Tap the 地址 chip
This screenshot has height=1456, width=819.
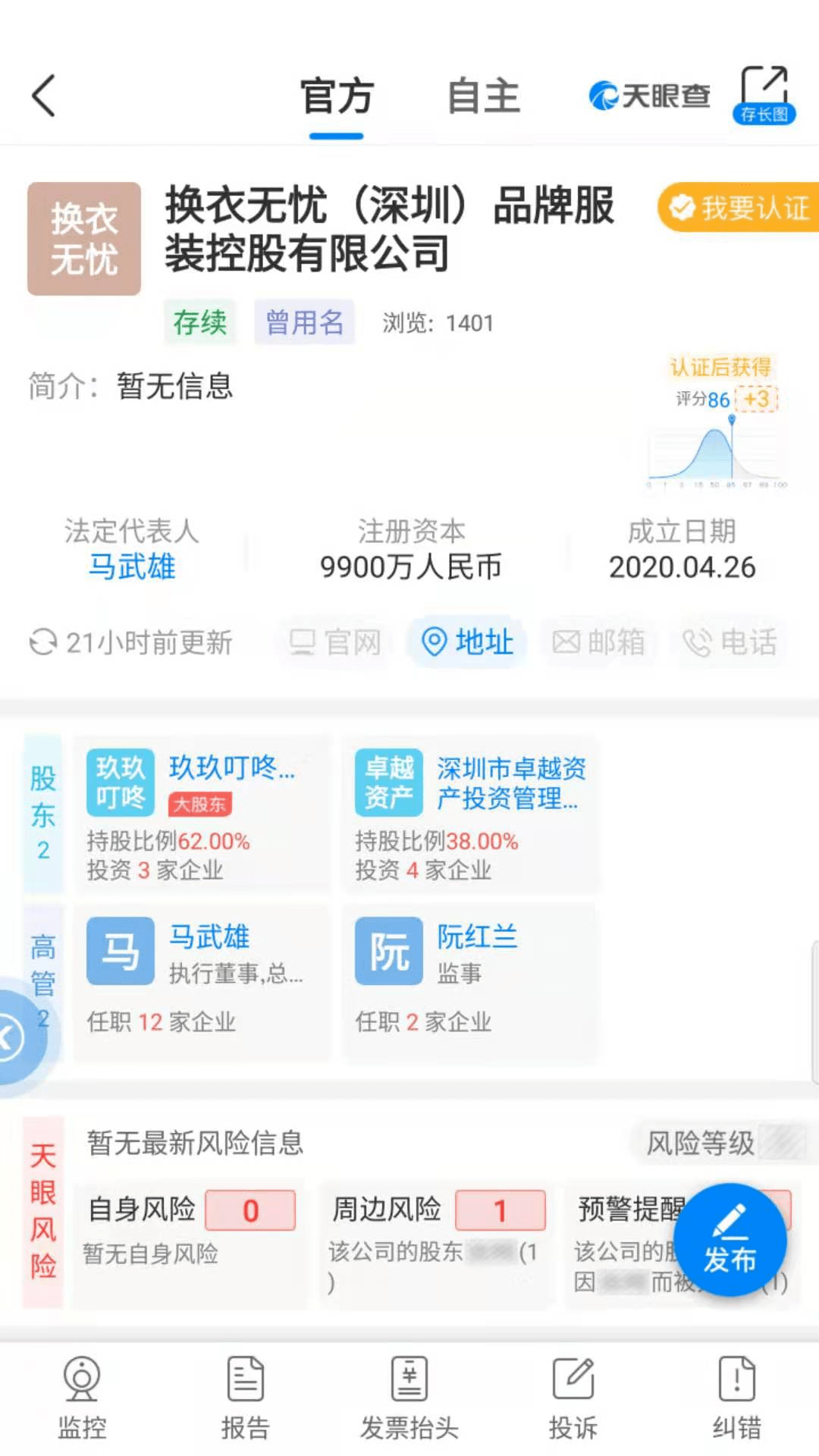point(467,642)
